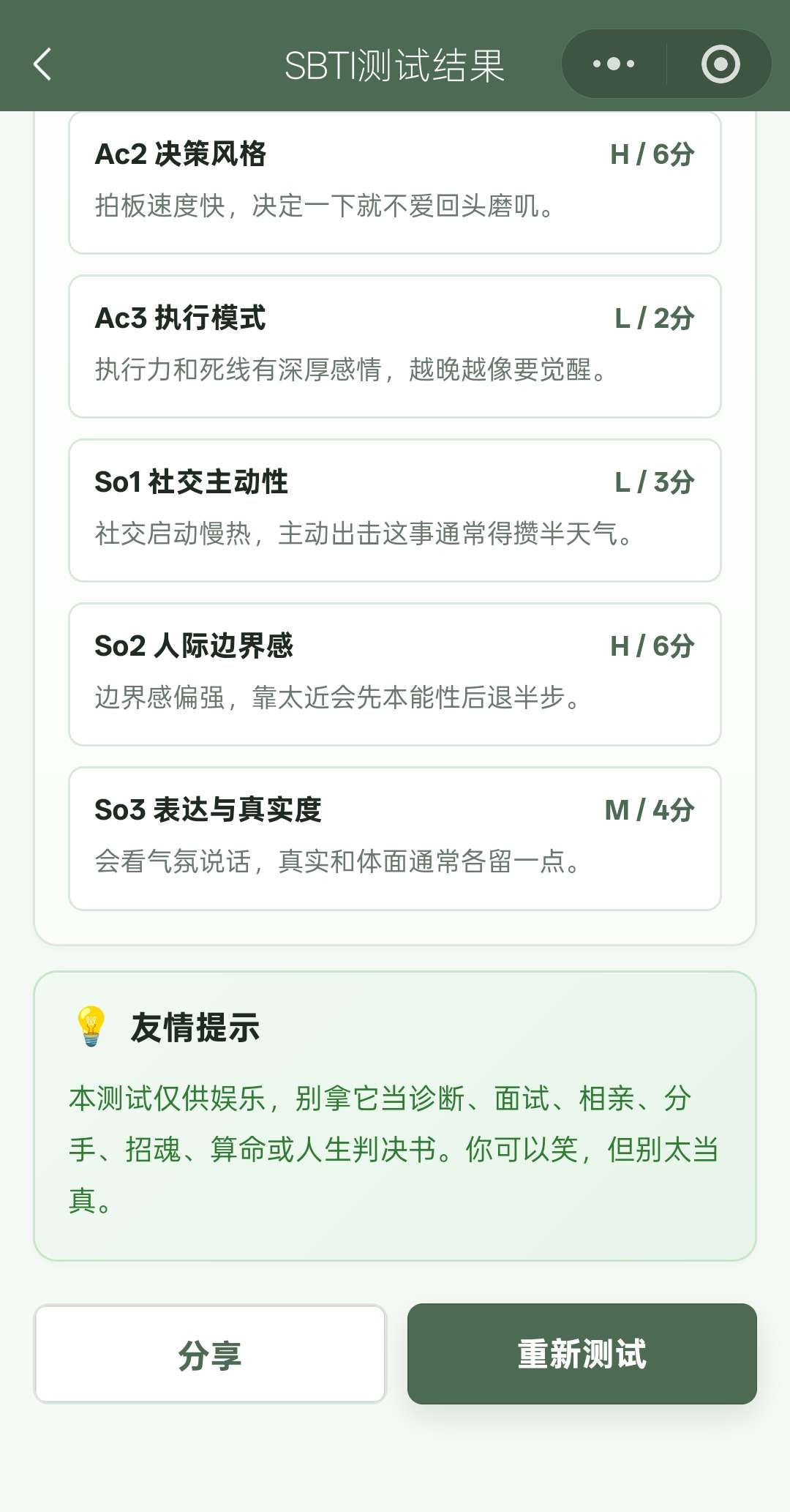Screen dimensions: 790x1512
Task: Go back from the SBTI测试结果 page
Action: click(x=42, y=64)
